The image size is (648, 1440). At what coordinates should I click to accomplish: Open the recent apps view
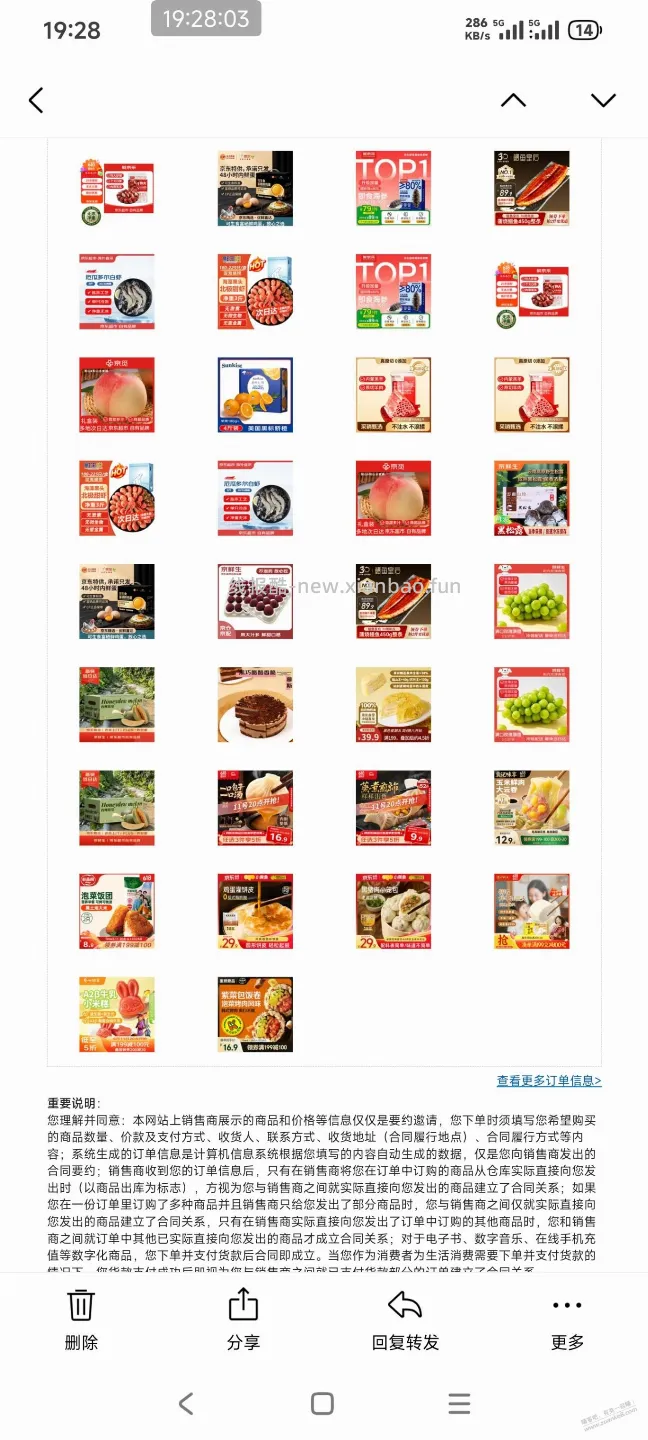pyautogui.click(x=459, y=1403)
